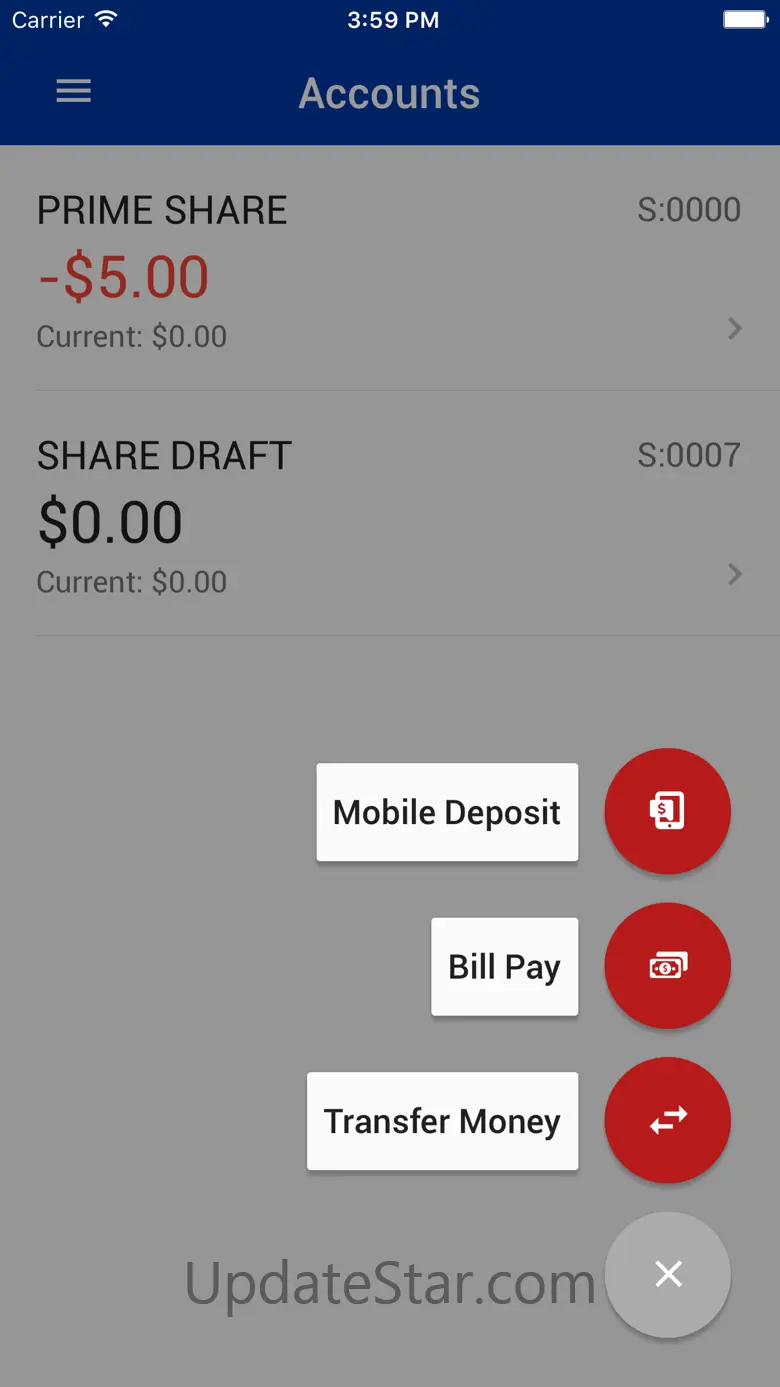780x1387 pixels.
Task: Tap the red mobile deposit icon button
Action: coord(667,811)
